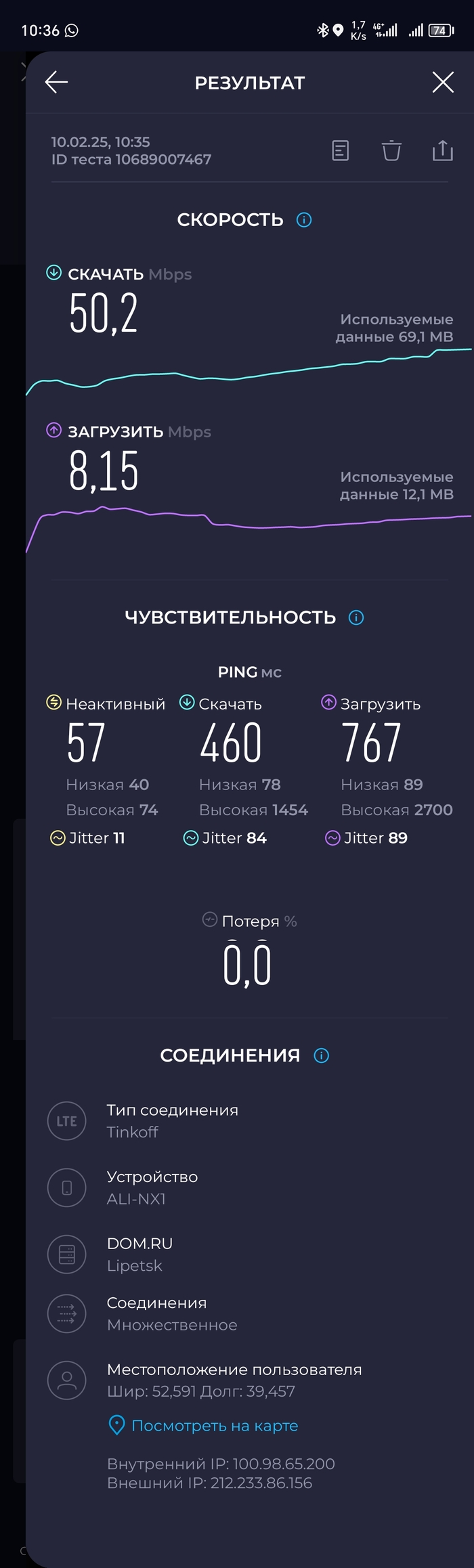Show info about Соединения
This screenshot has width=474, height=1568.
click(x=322, y=1055)
